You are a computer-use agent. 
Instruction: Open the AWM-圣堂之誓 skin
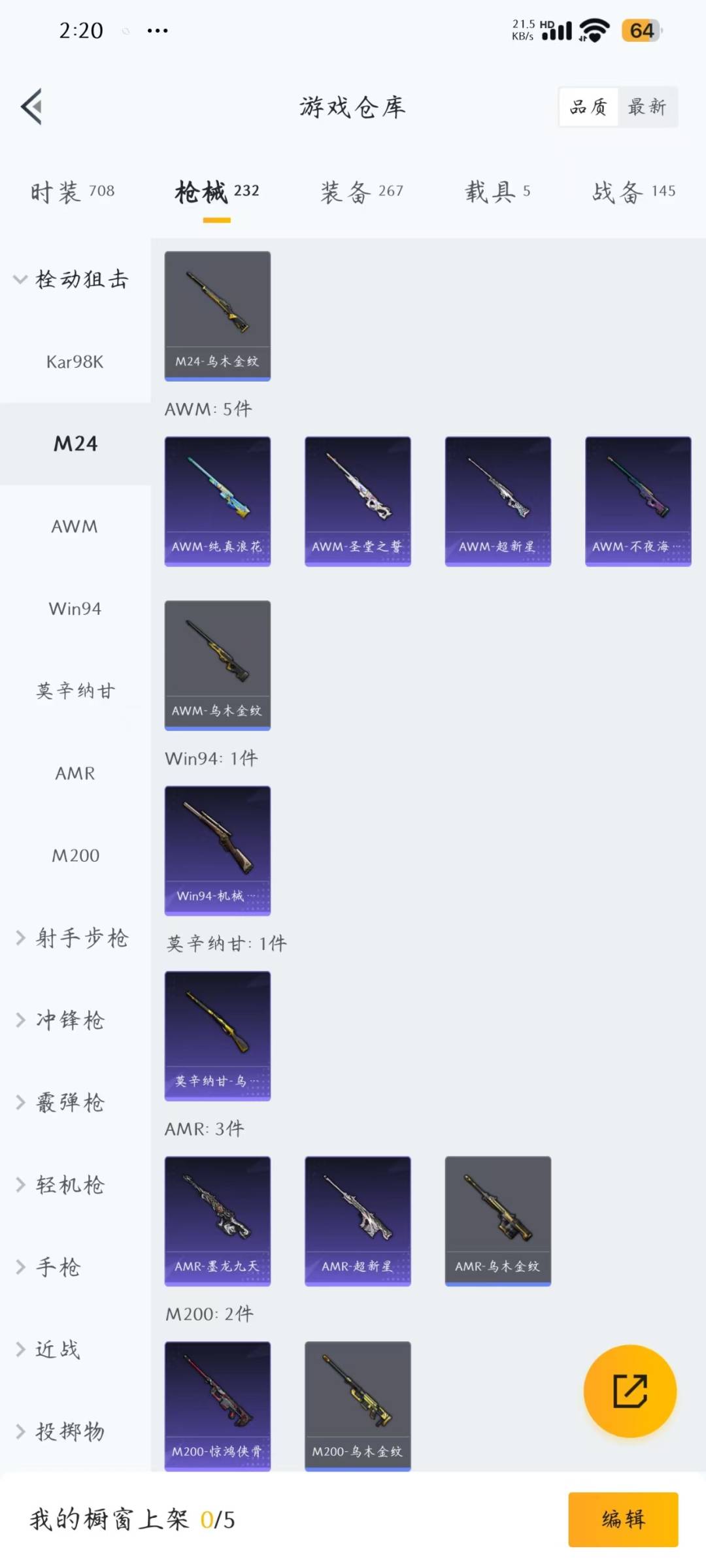[358, 501]
